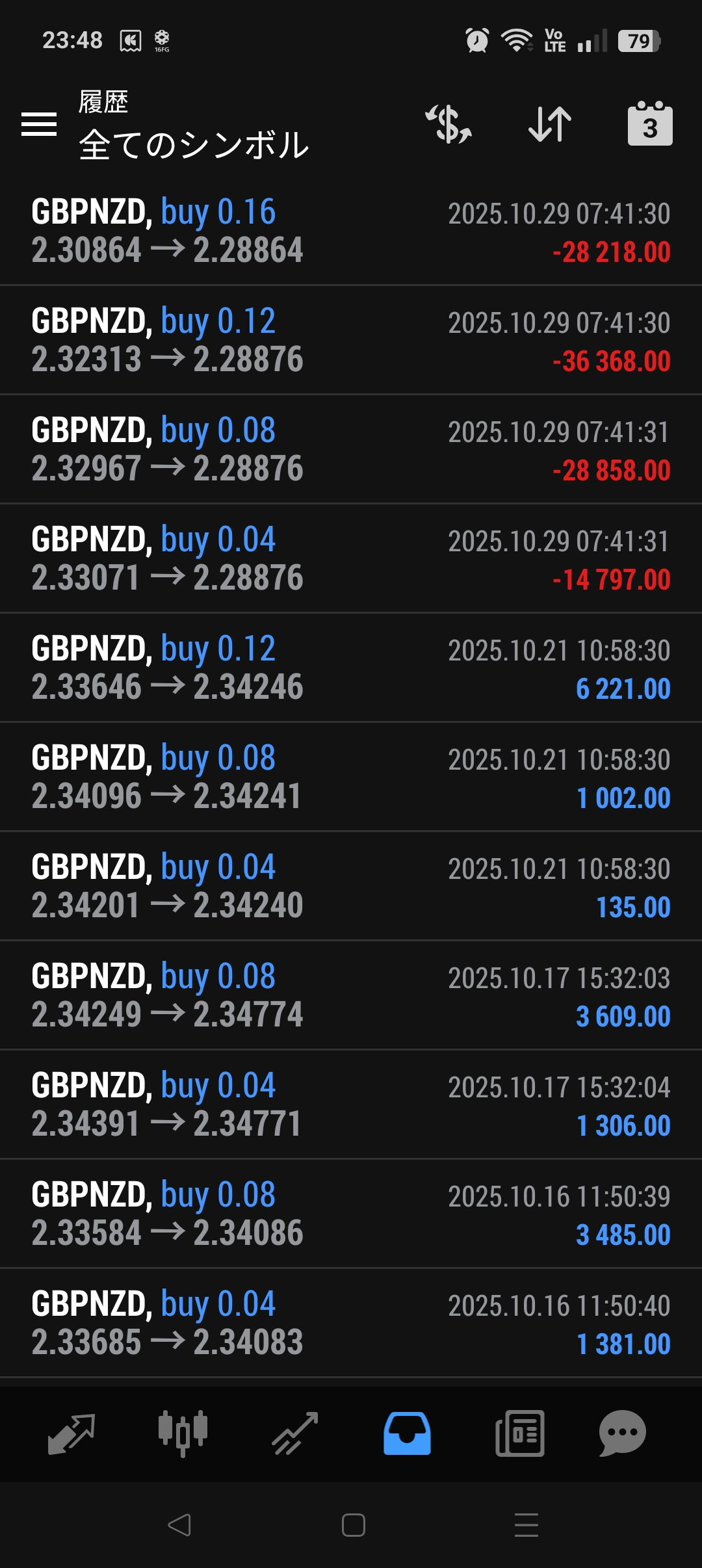Open the hamburger drawer menu
702x1568 pixels.
pyautogui.click(x=39, y=124)
